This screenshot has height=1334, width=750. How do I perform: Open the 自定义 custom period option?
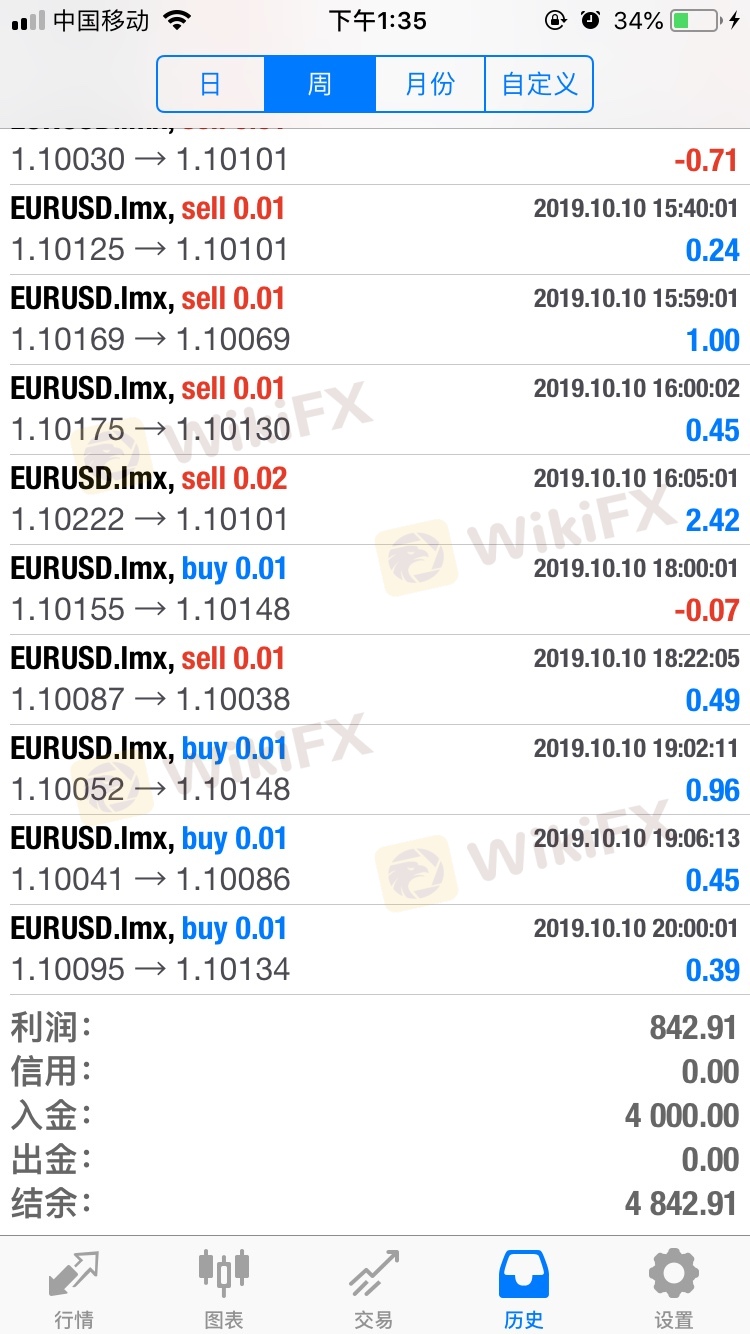539,84
